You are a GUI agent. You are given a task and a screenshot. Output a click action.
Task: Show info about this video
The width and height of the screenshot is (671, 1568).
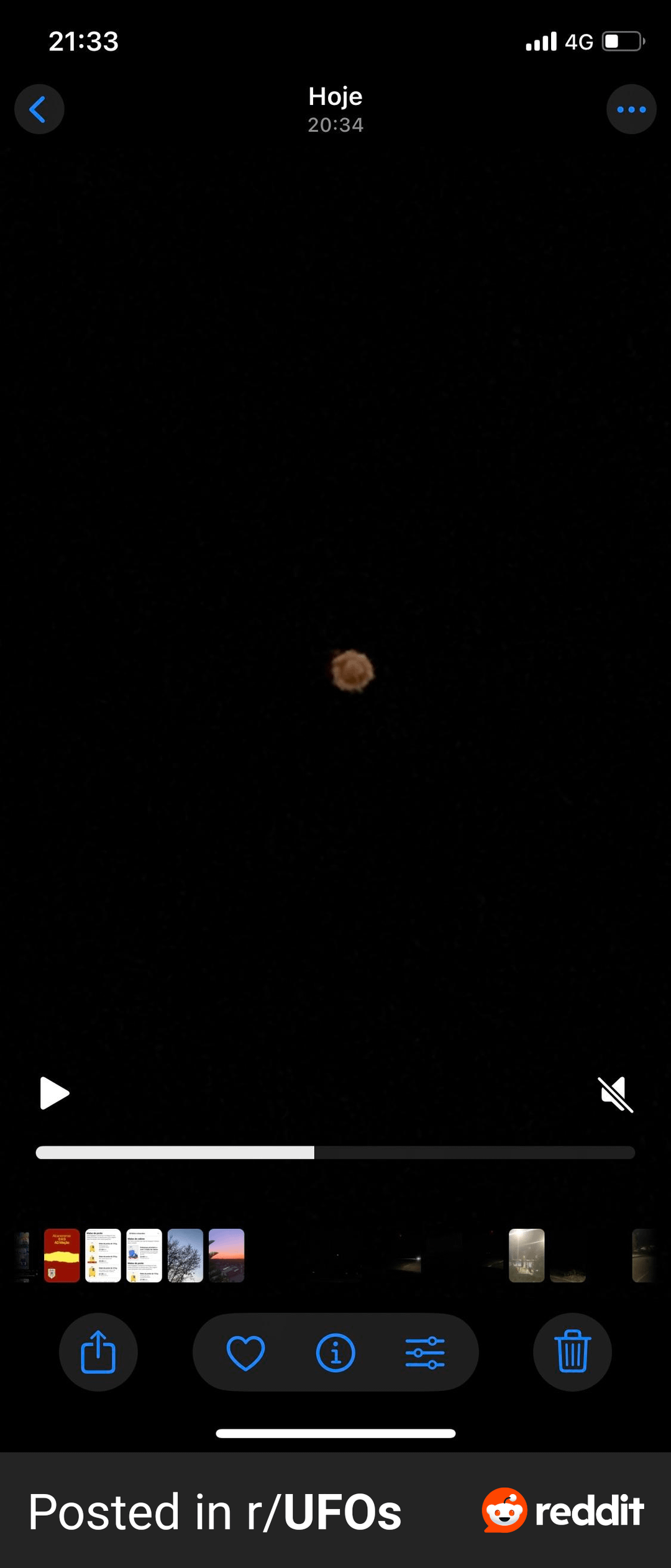[x=335, y=1352]
